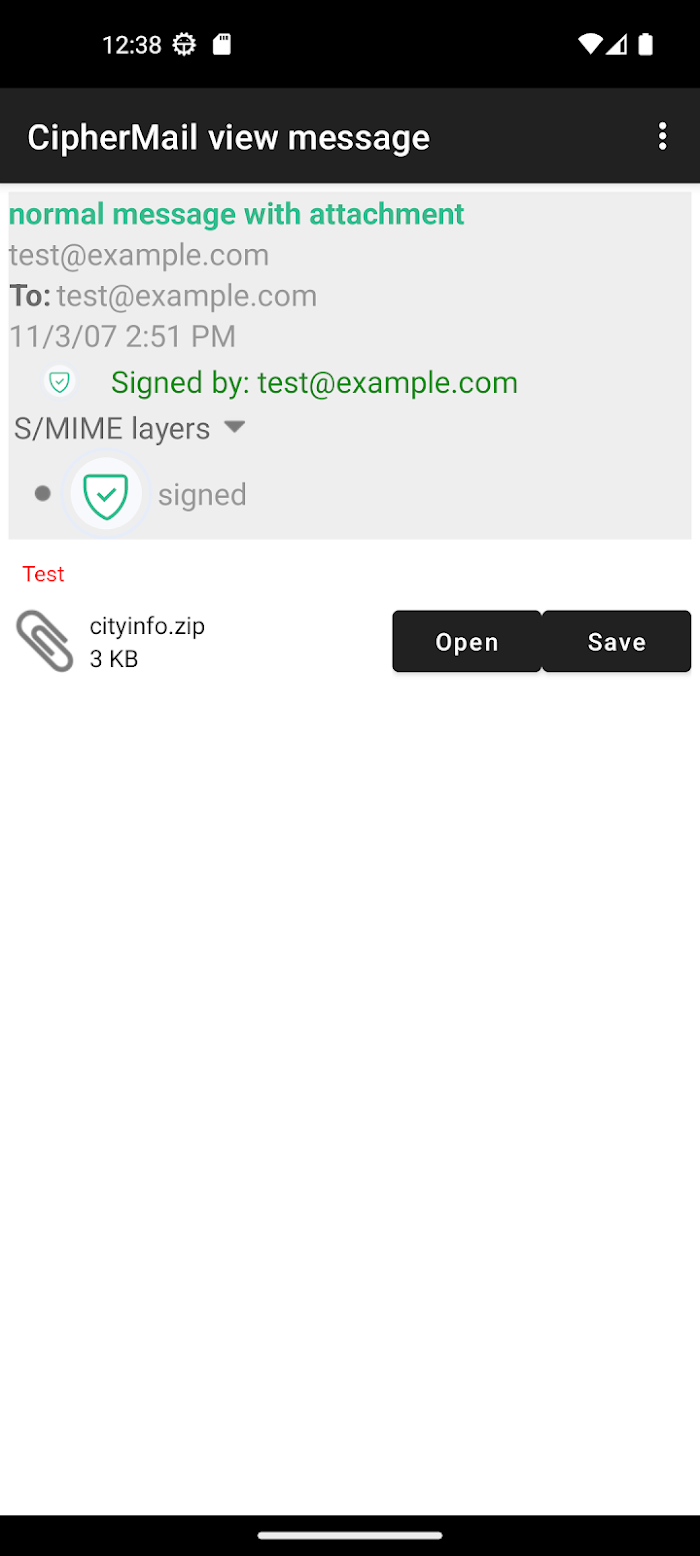This screenshot has width=700, height=1556.
Task: Collapse the S/MIME layers section
Action: (130, 428)
